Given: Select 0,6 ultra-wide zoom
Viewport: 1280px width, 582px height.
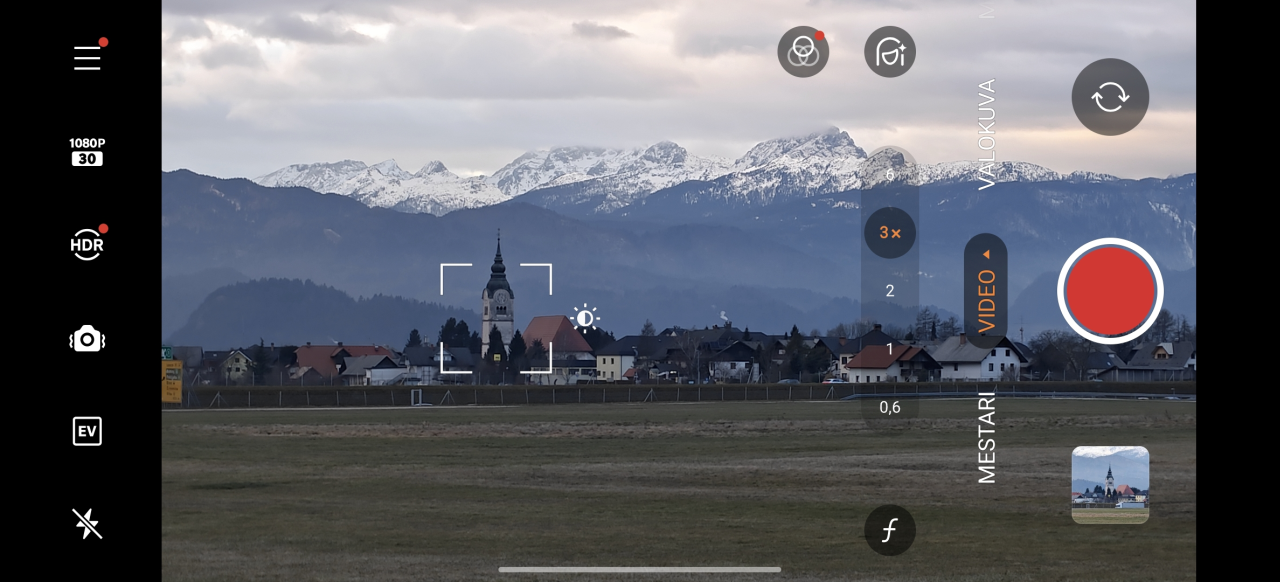Looking at the screenshot, I should coord(890,407).
